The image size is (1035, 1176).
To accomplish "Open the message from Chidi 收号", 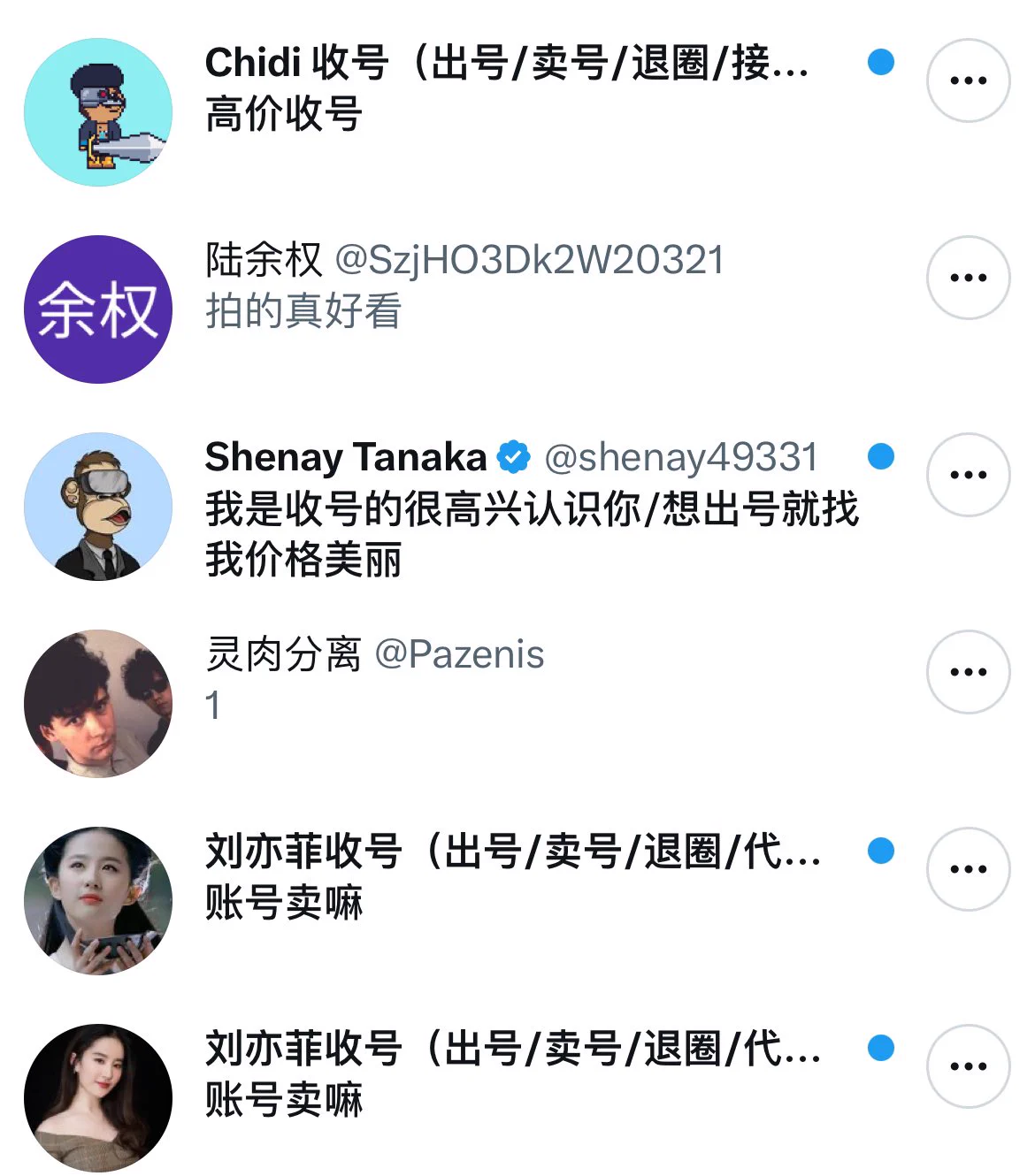I will click(x=504, y=88).
